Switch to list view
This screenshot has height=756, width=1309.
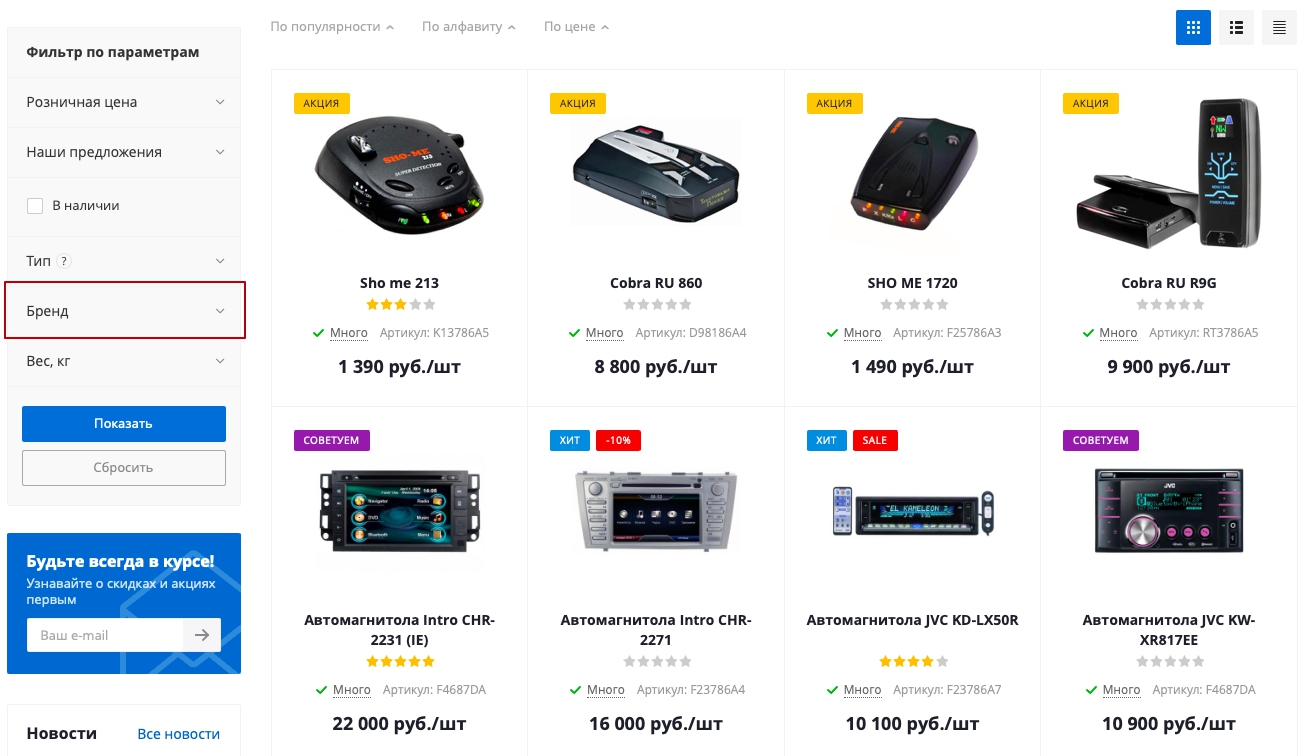click(1236, 28)
